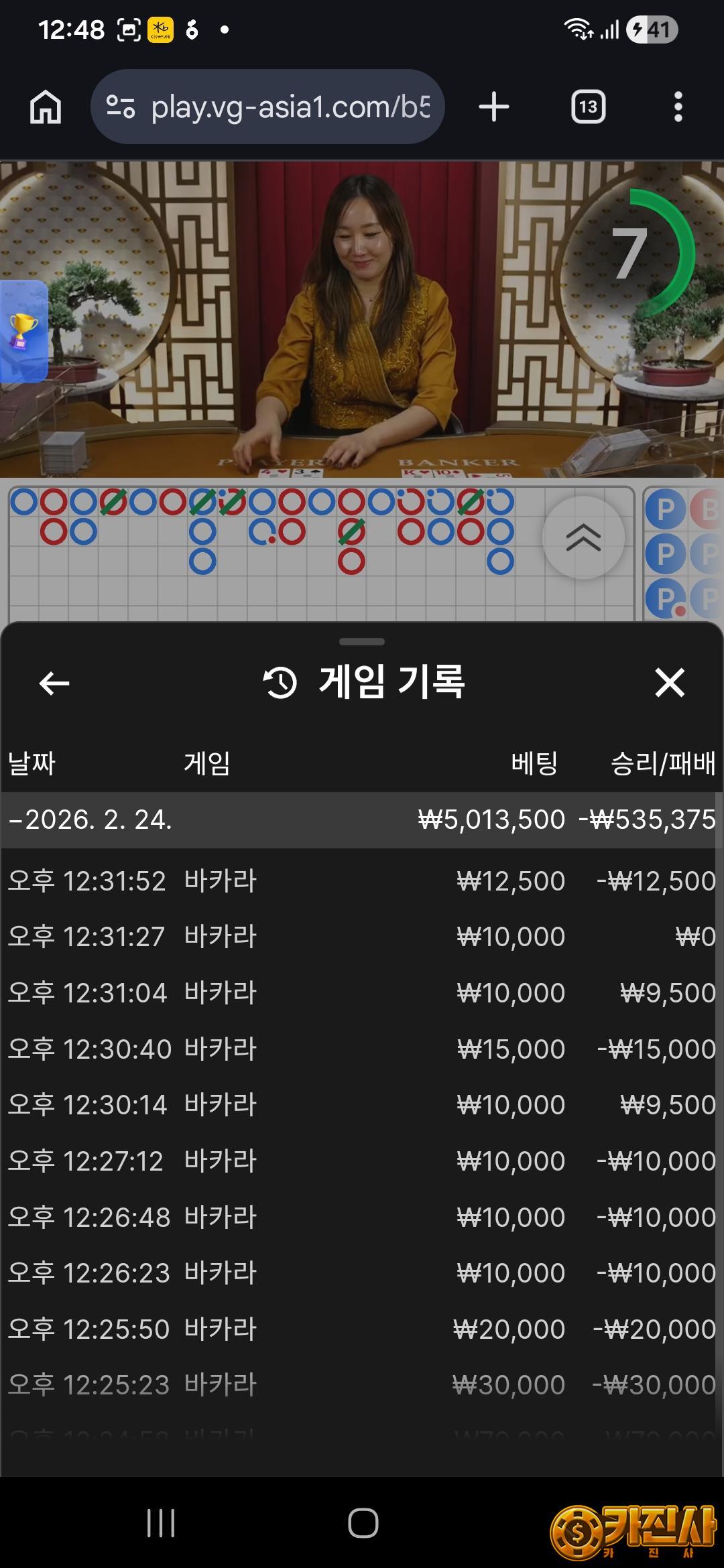Open the play.vg-asia1.com address bar

(x=268, y=107)
